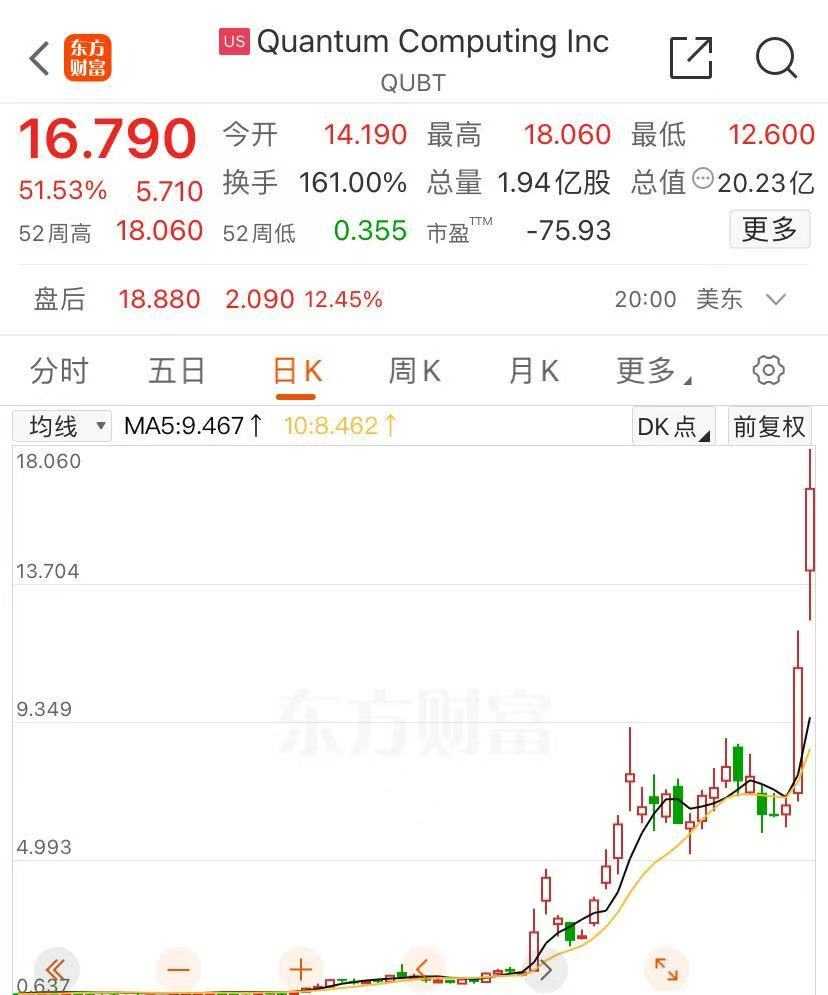The image size is (828, 995).
Task: Switch to the 五日 chart tab
Action: (177, 371)
